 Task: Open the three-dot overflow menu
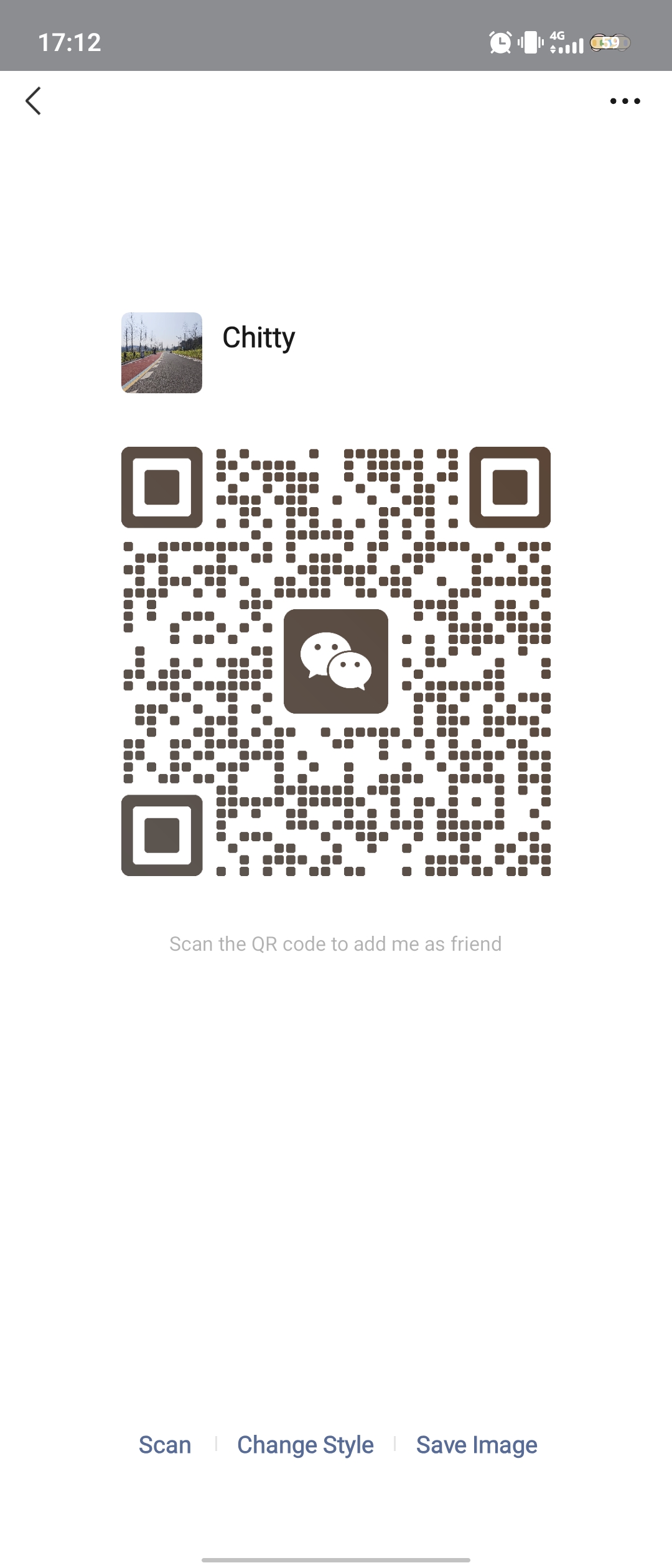click(625, 101)
